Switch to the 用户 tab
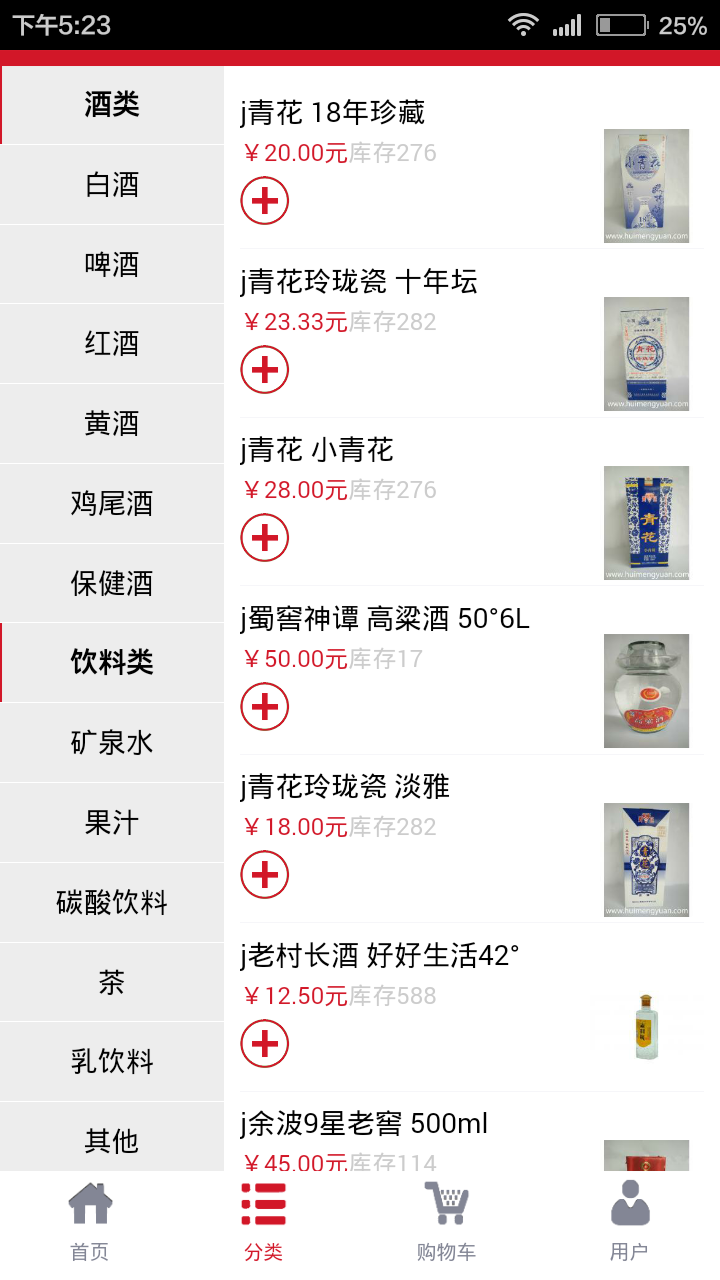Screen dimensions: 720x1280 tap(629, 1220)
